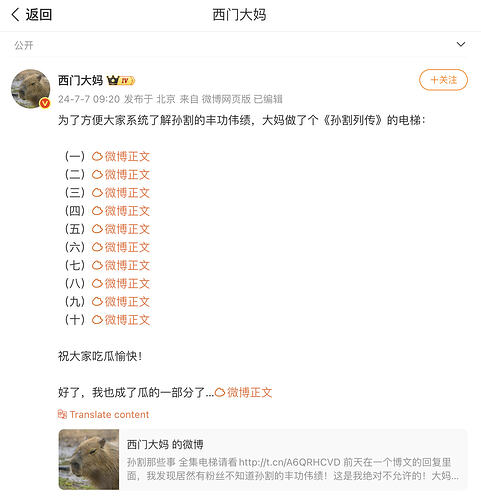Screen dimensions: 481x499
Task: Open 西门大妈's capybara profile avatar
Action: 30,89
